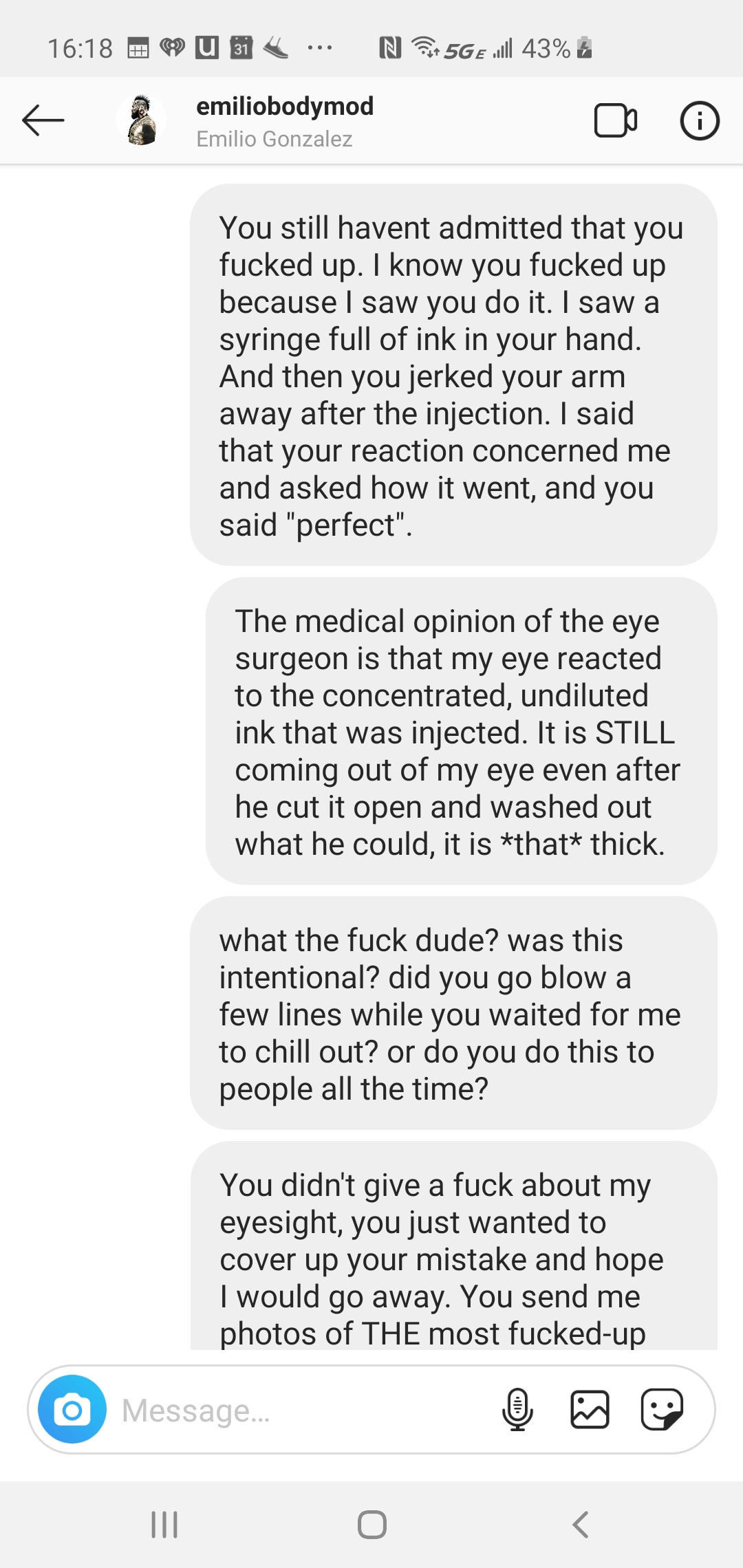Open emiliobodymod's profile picture
The width and height of the screenshot is (743, 1568).
tap(142, 121)
